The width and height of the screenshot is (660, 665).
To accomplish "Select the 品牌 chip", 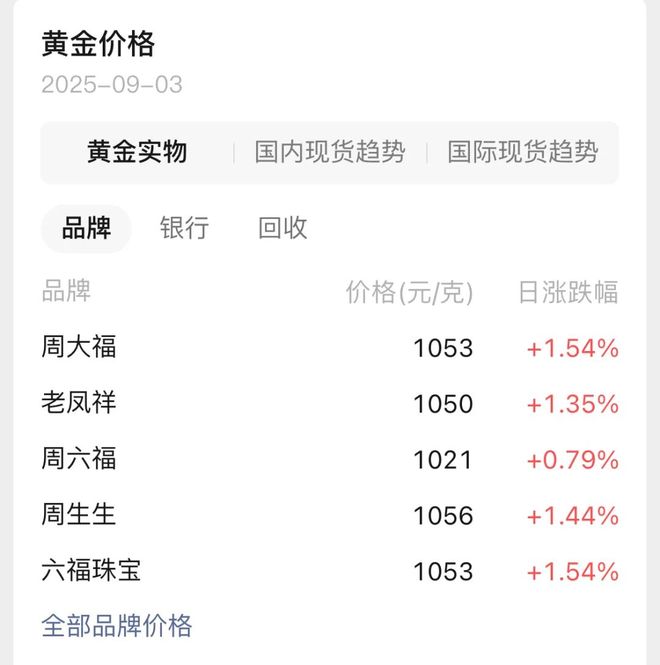I will (86, 228).
